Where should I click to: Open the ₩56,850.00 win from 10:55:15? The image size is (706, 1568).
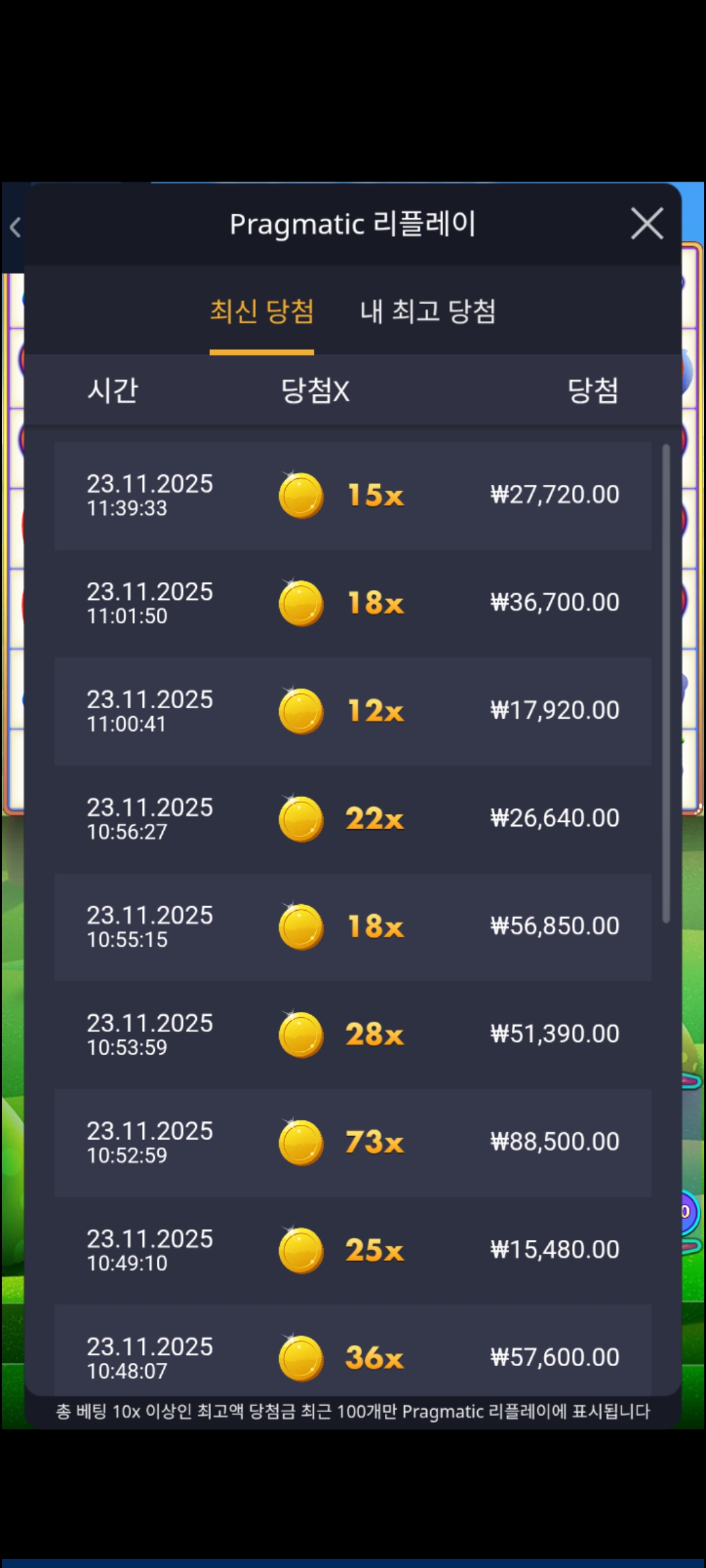pyautogui.click(x=352, y=926)
